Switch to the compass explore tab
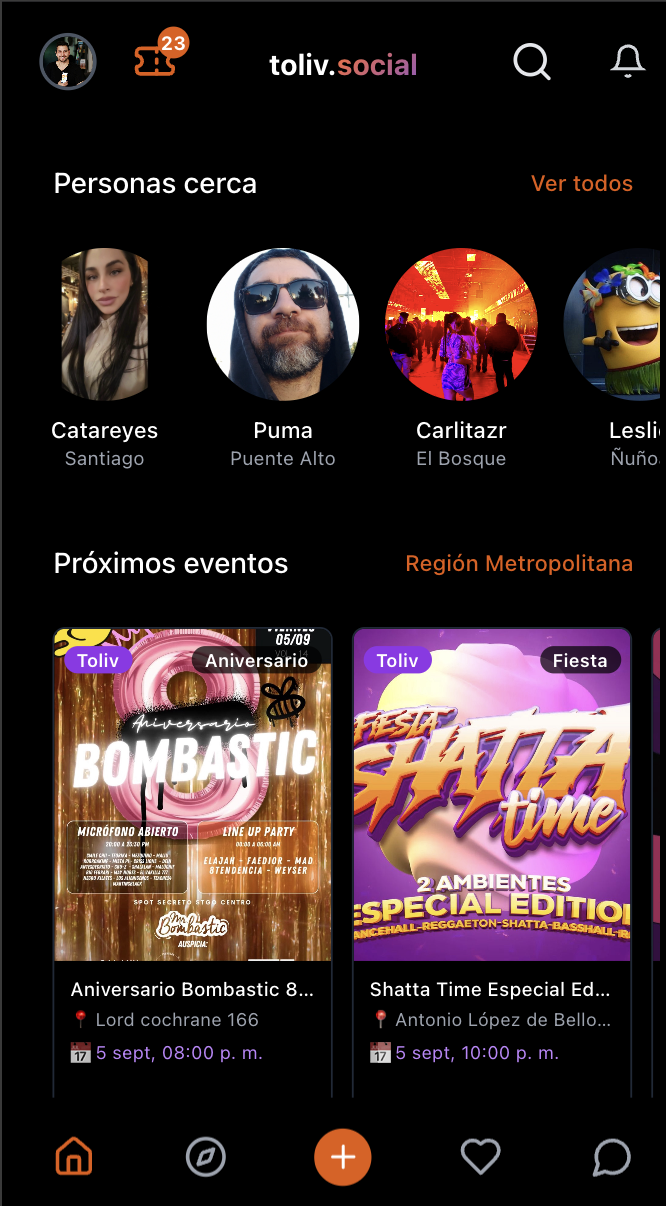 tap(206, 1157)
